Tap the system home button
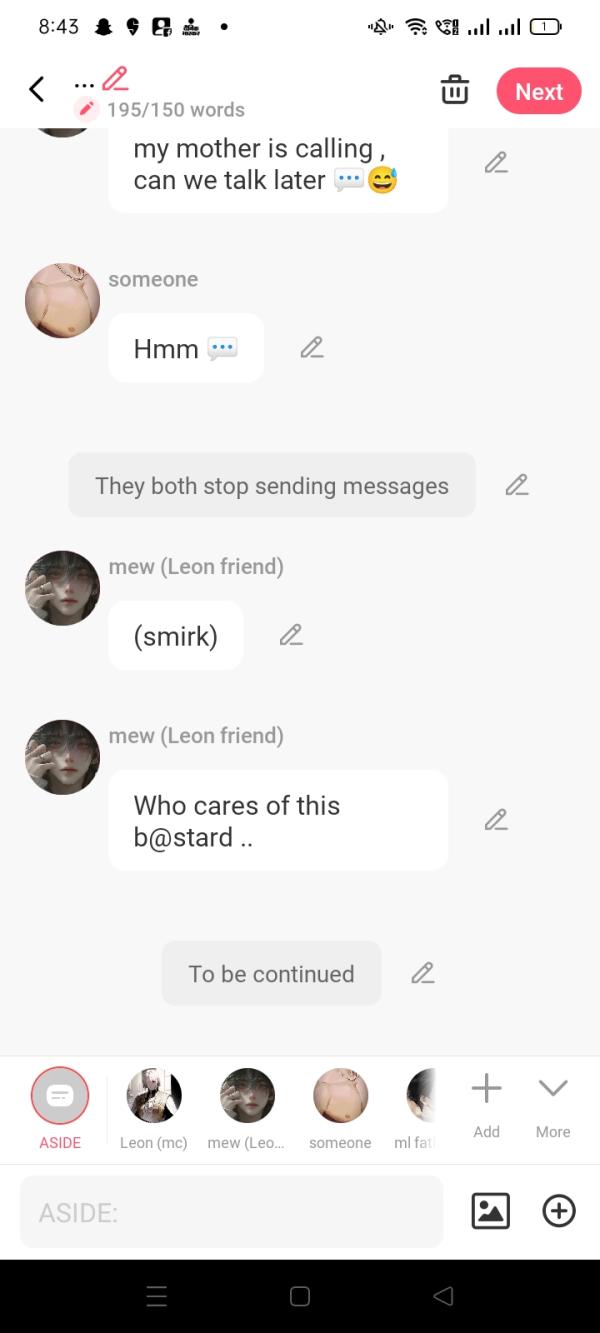The image size is (600, 1333). click(300, 1296)
